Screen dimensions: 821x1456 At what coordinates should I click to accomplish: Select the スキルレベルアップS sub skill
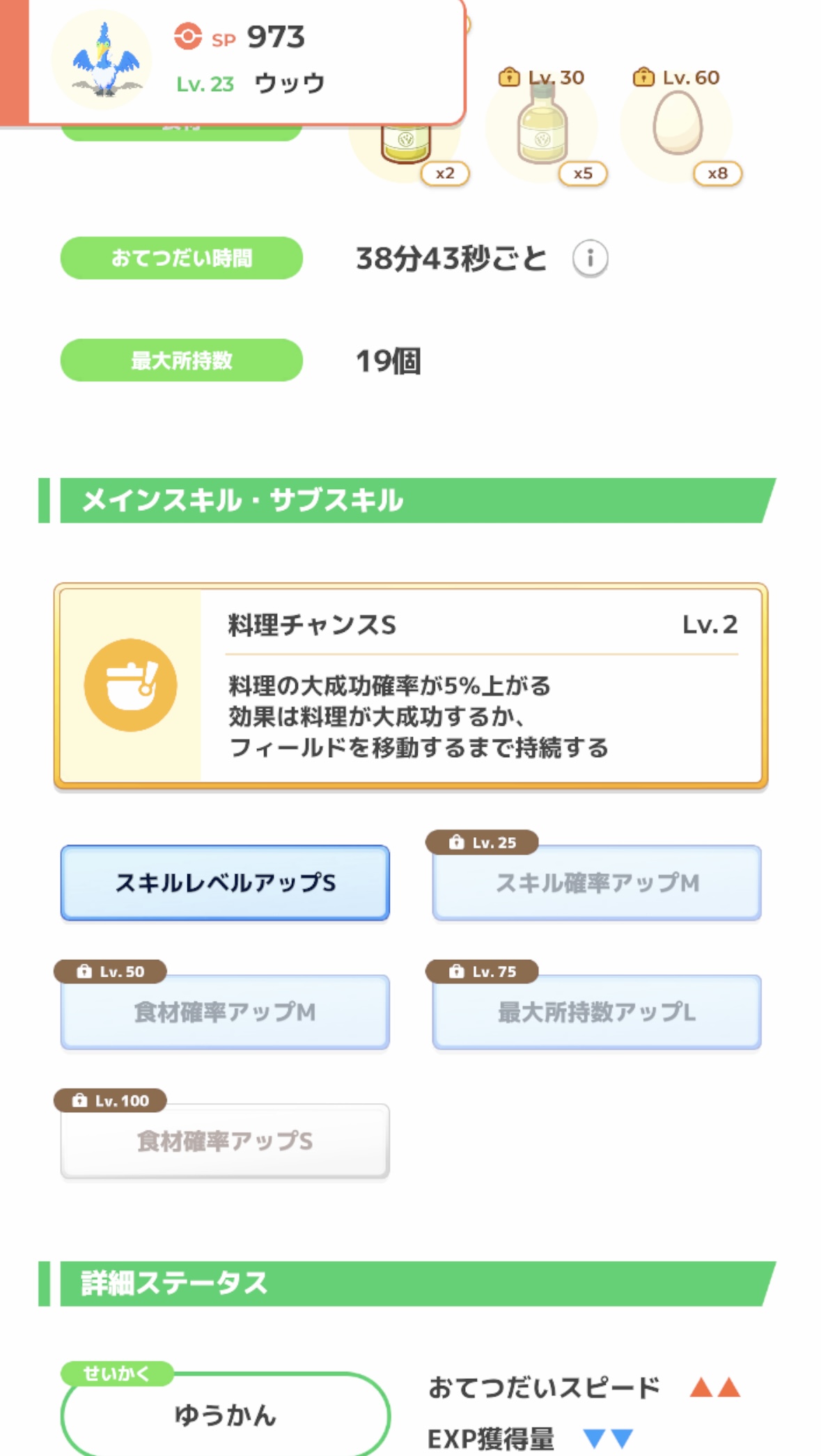[x=225, y=883]
